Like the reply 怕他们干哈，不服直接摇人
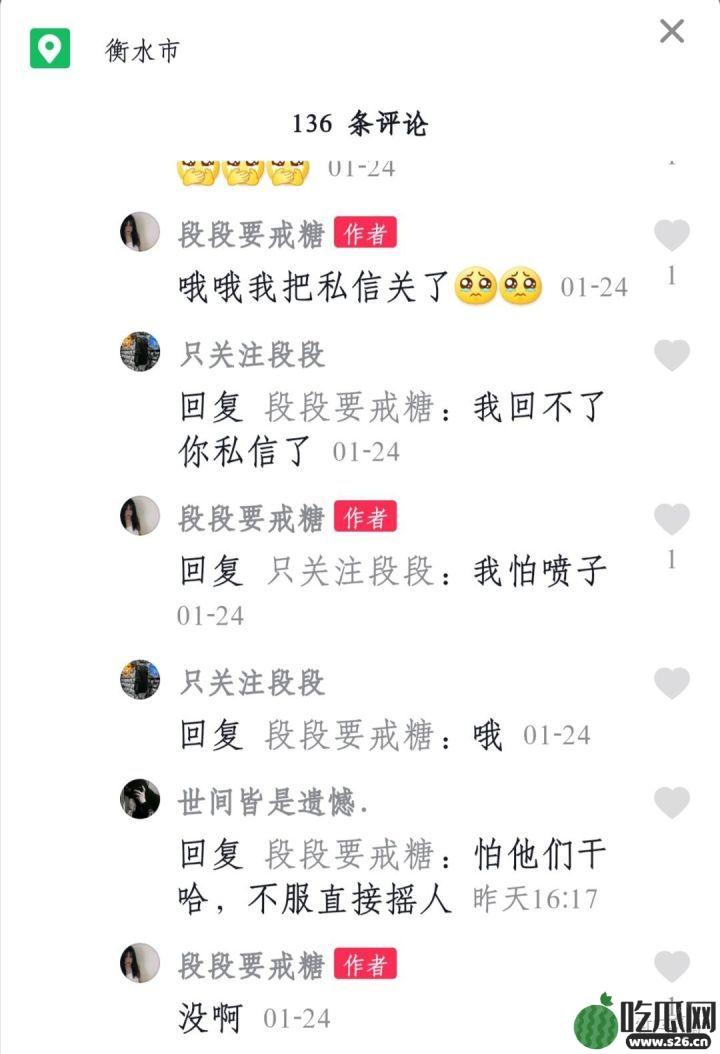This screenshot has width=720, height=1054. (x=672, y=803)
